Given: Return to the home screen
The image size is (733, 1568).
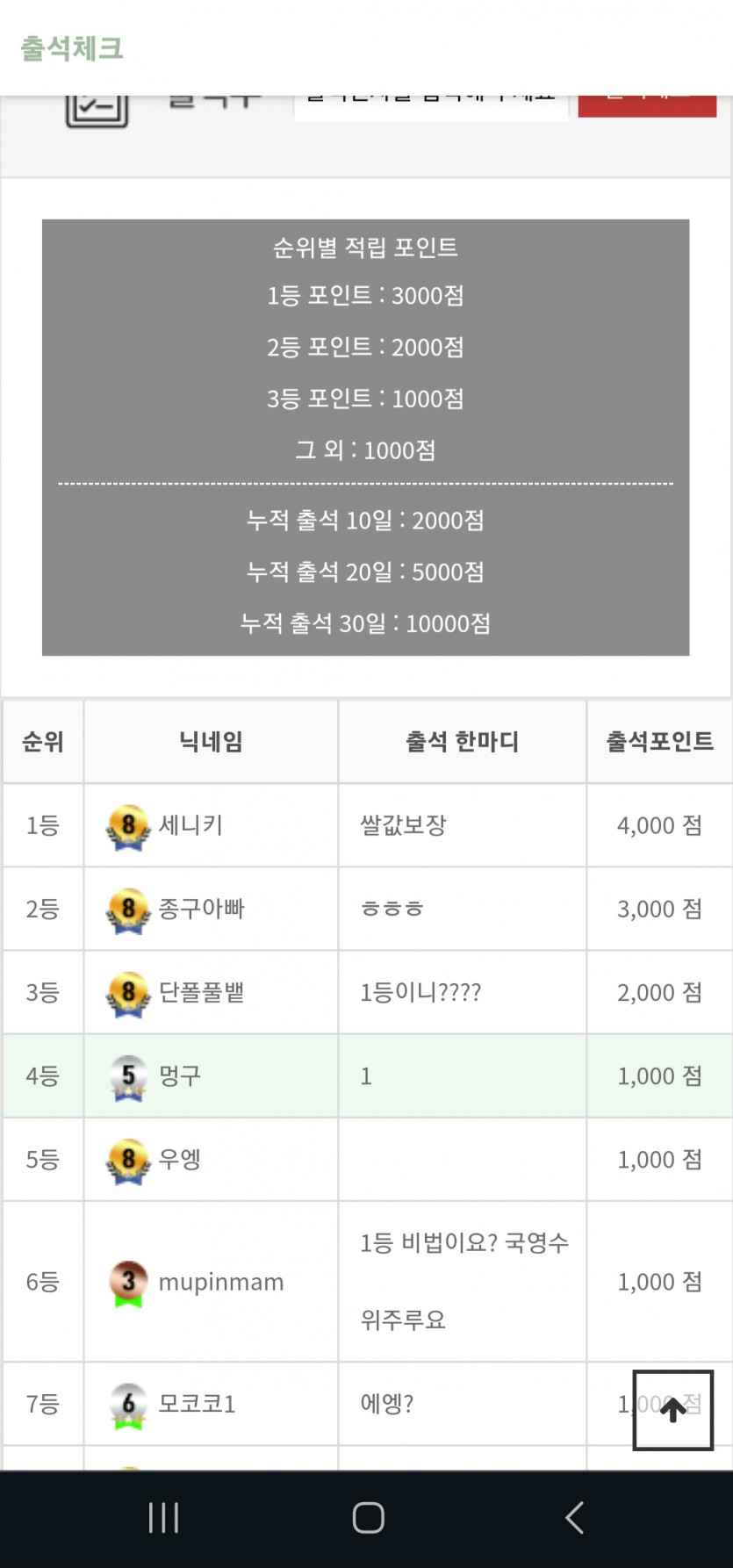Looking at the screenshot, I should click(368, 1517).
